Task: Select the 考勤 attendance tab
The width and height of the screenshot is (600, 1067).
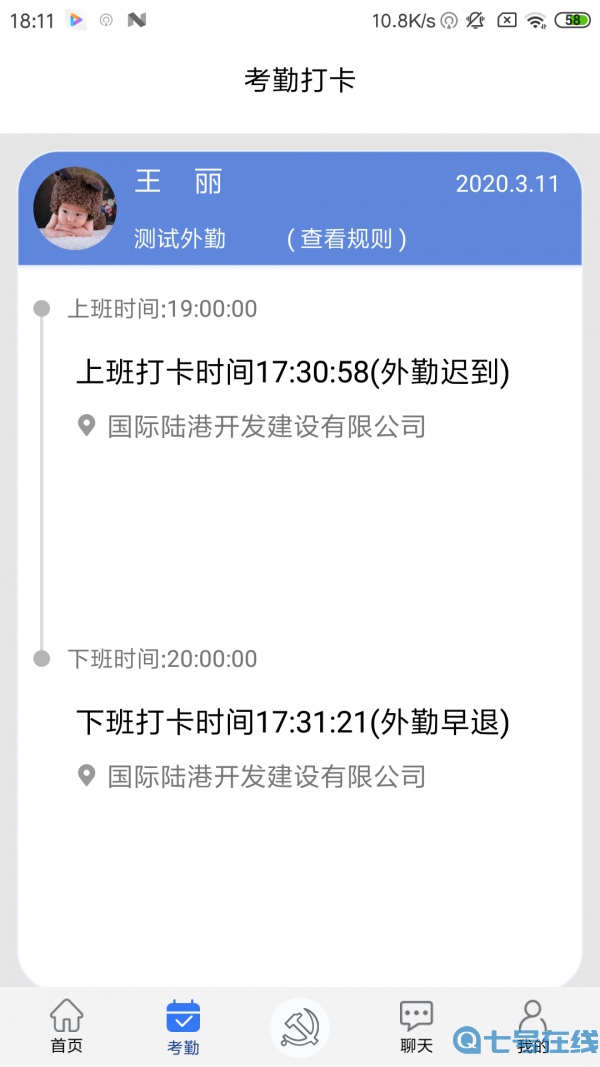Action: (183, 1026)
